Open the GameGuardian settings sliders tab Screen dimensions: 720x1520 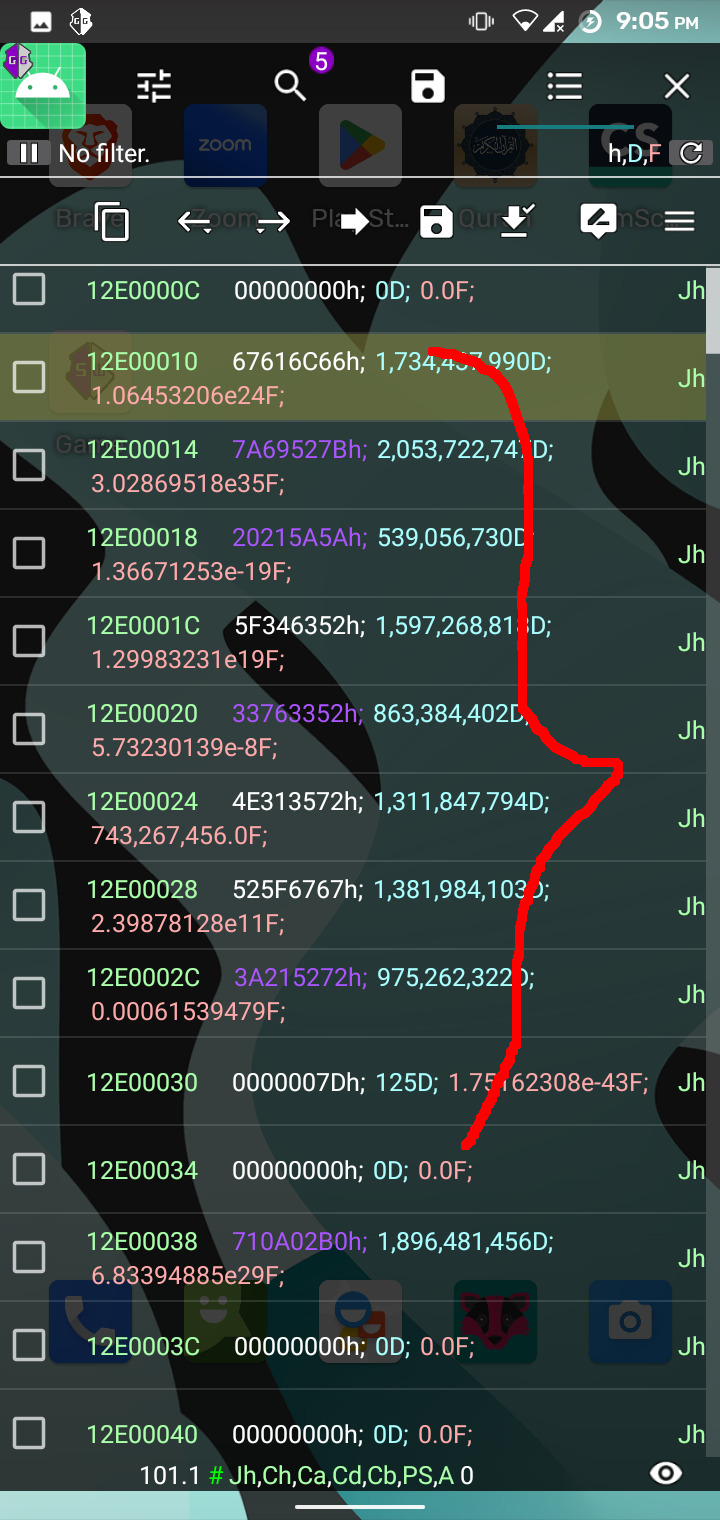point(154,86)
